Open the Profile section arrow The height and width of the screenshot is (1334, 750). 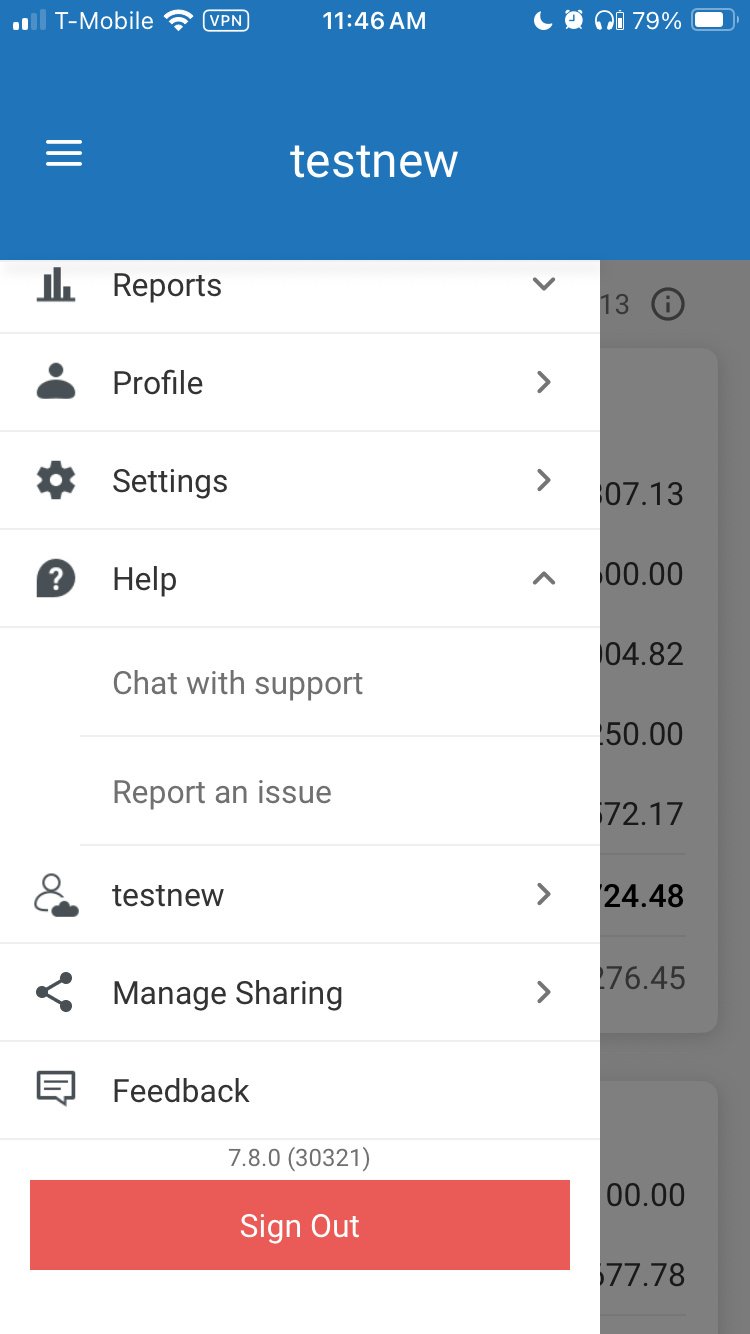coord(544,382)
